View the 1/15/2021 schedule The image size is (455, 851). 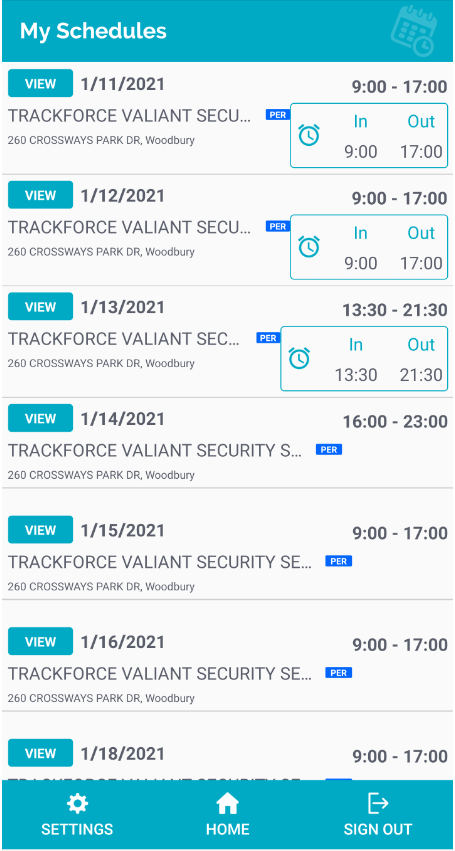pyautogui.click(x=40, y=530)
